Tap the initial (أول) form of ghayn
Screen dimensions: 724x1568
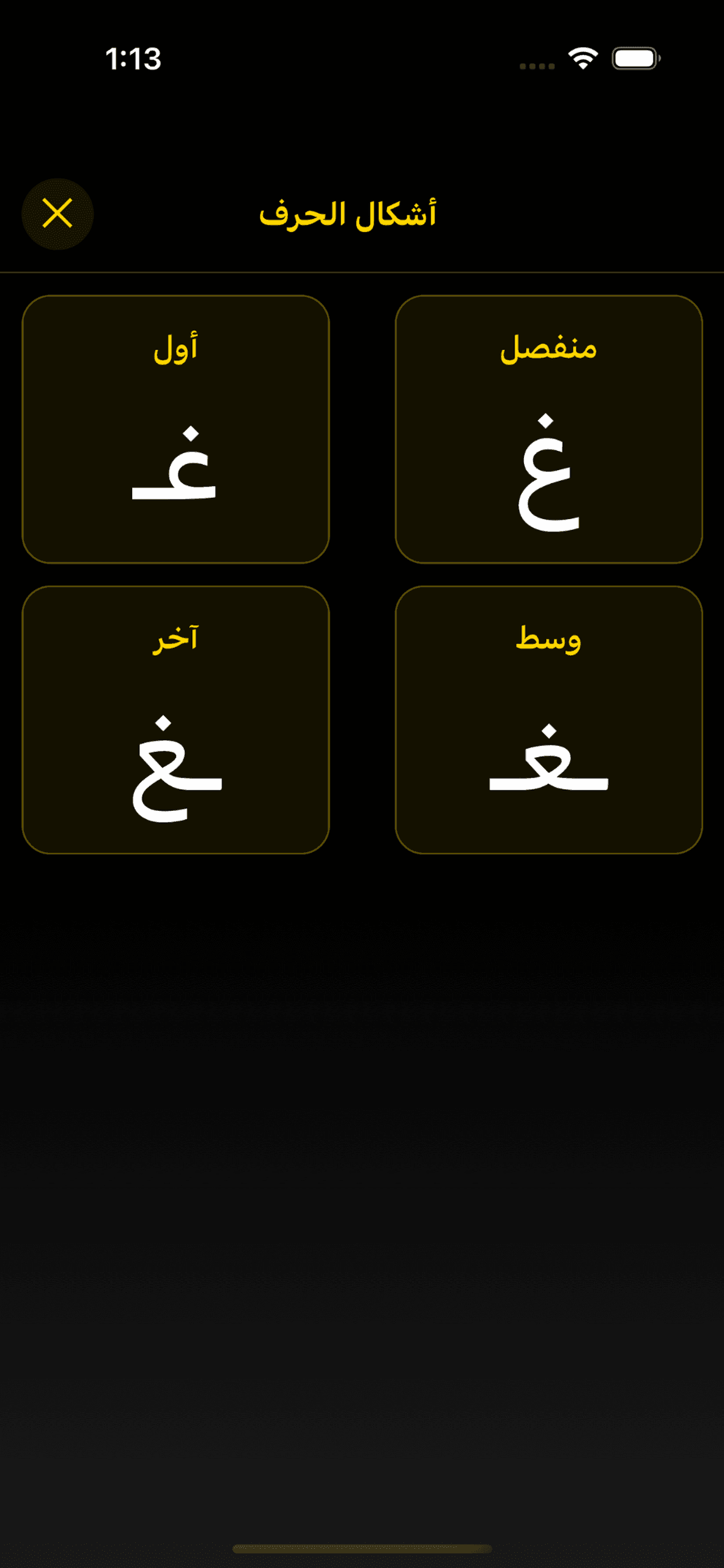175,428
